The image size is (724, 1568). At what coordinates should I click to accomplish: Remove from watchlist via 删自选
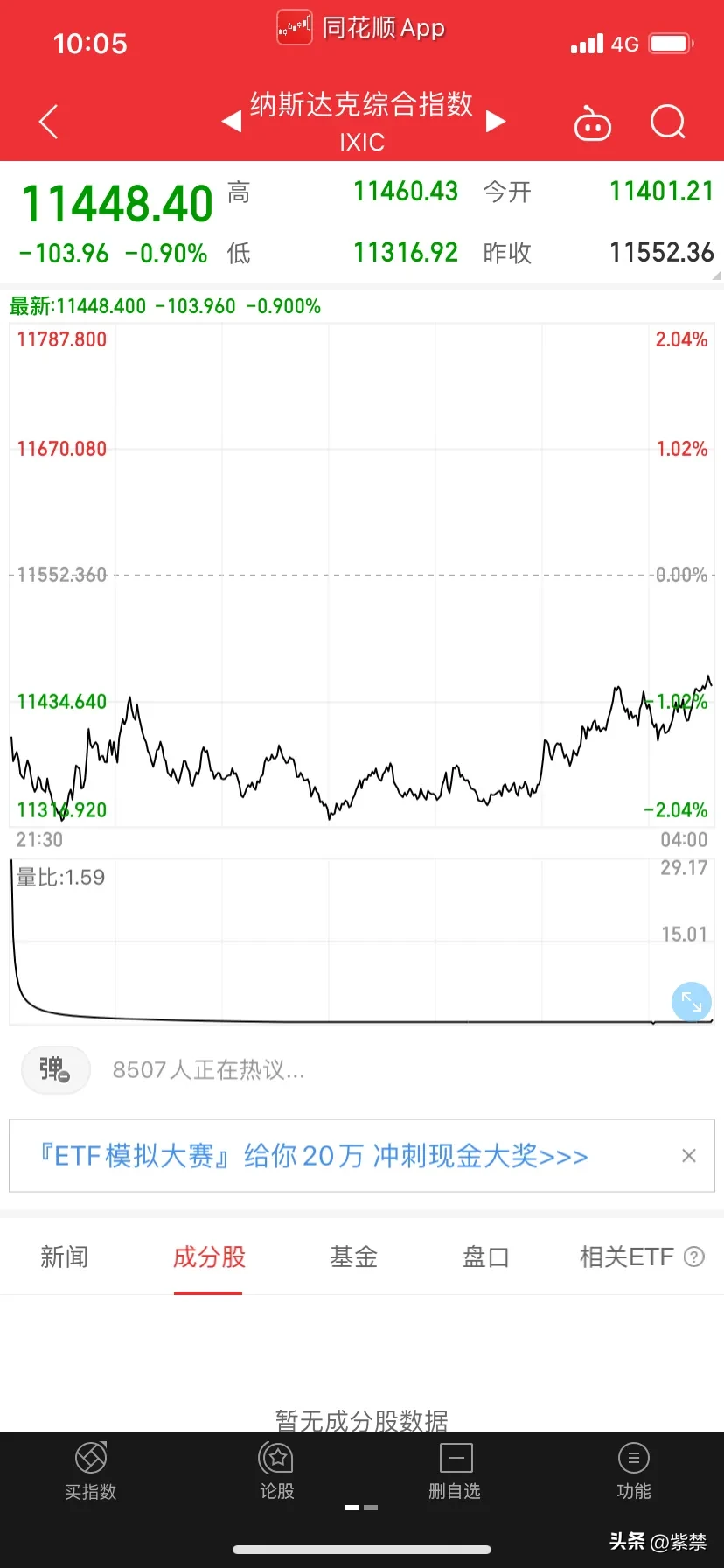[455, 1471]
